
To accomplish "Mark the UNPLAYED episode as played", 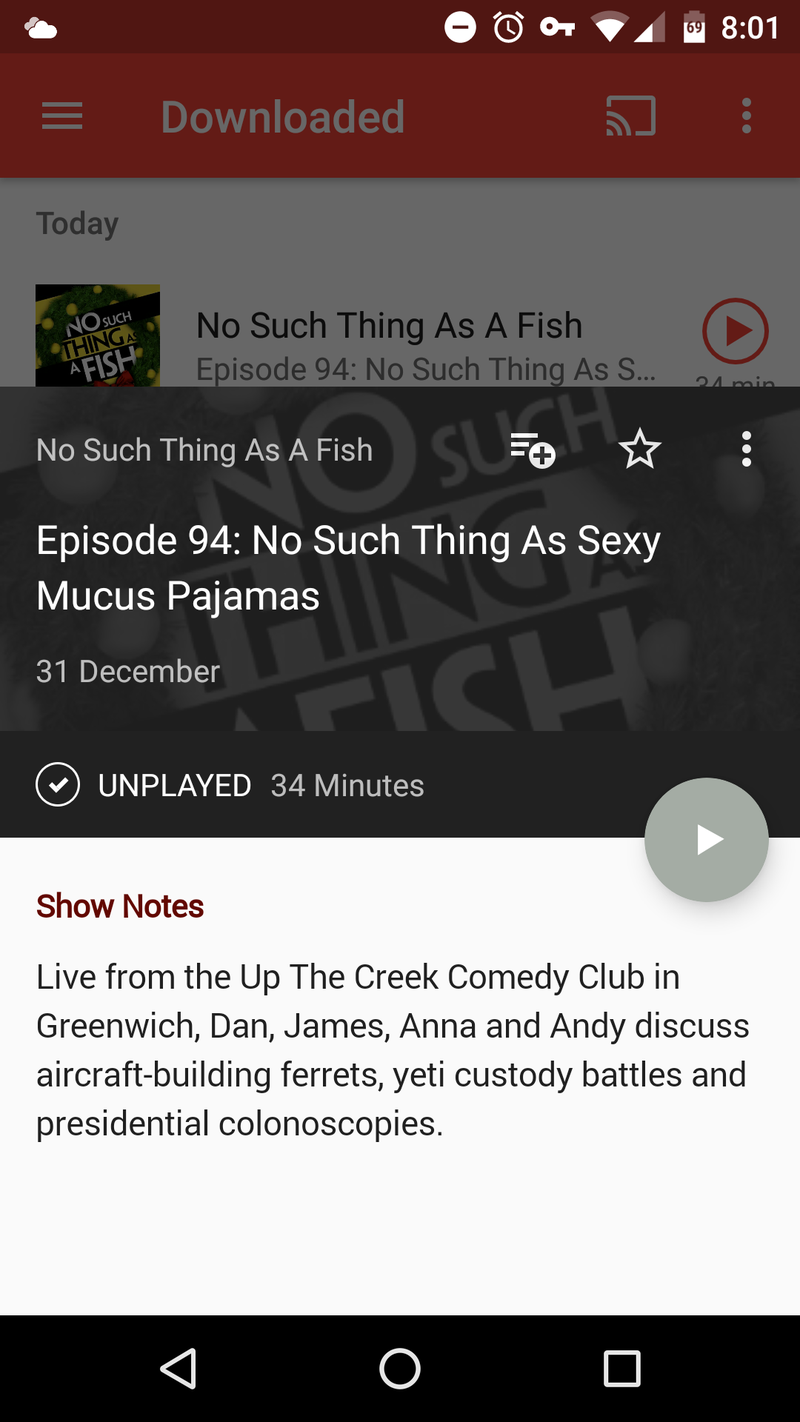I will (x=58, y=785).
